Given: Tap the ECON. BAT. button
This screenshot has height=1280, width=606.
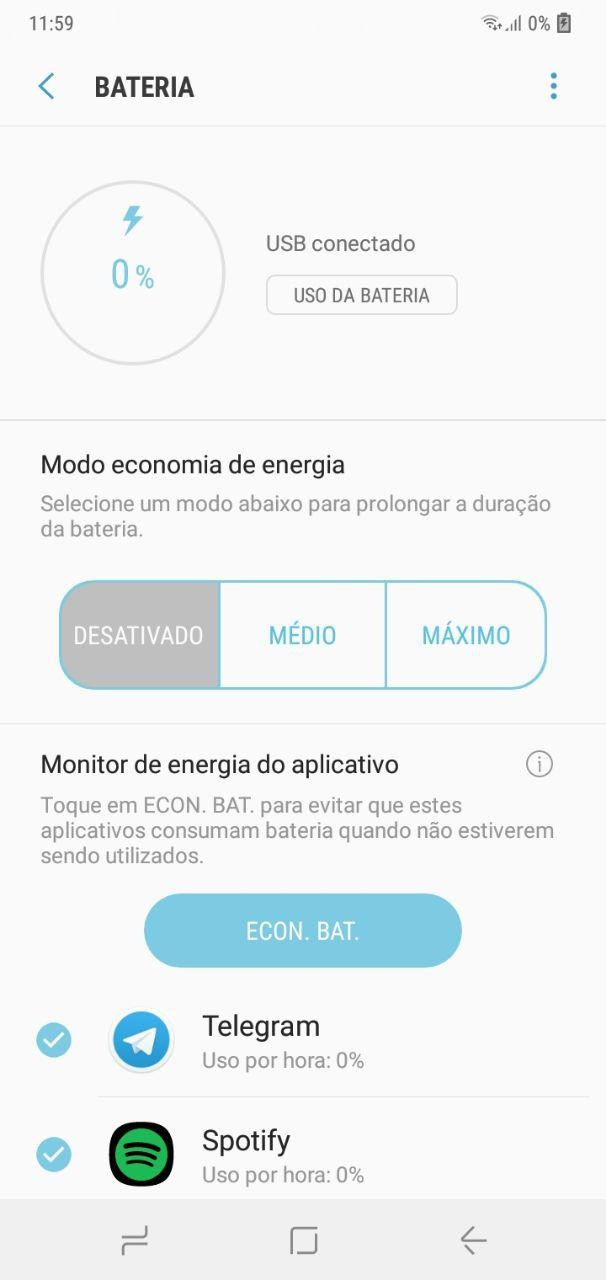Looking at the screenshot, I should coord(303,931).
